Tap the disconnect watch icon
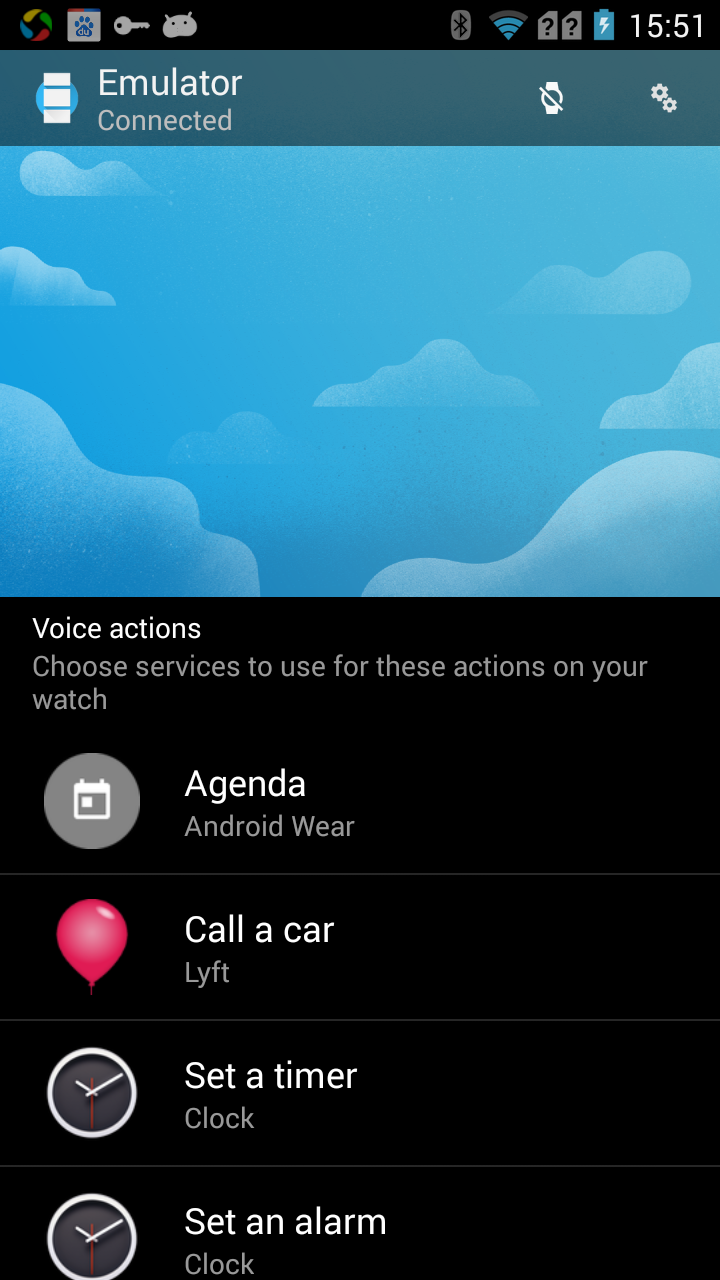Viewport: 720px width, 1280px height. pyautogui.click(x=551, y=98)
